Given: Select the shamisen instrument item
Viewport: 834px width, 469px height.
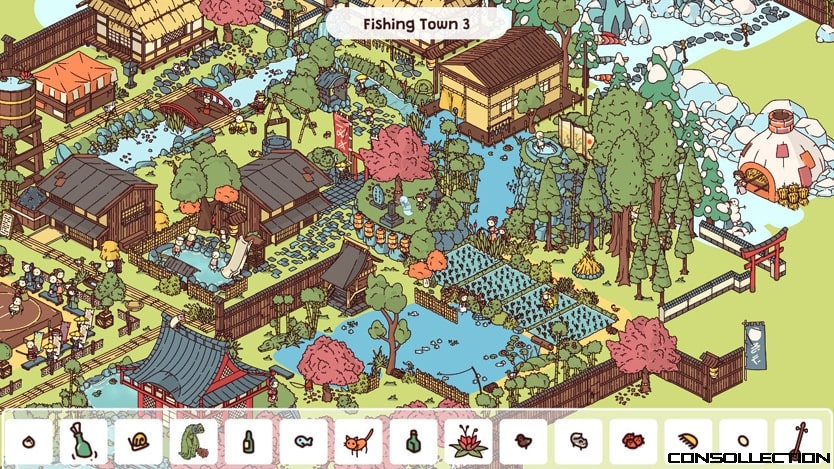Looking at the screenshot, I should tap(798, 440).
